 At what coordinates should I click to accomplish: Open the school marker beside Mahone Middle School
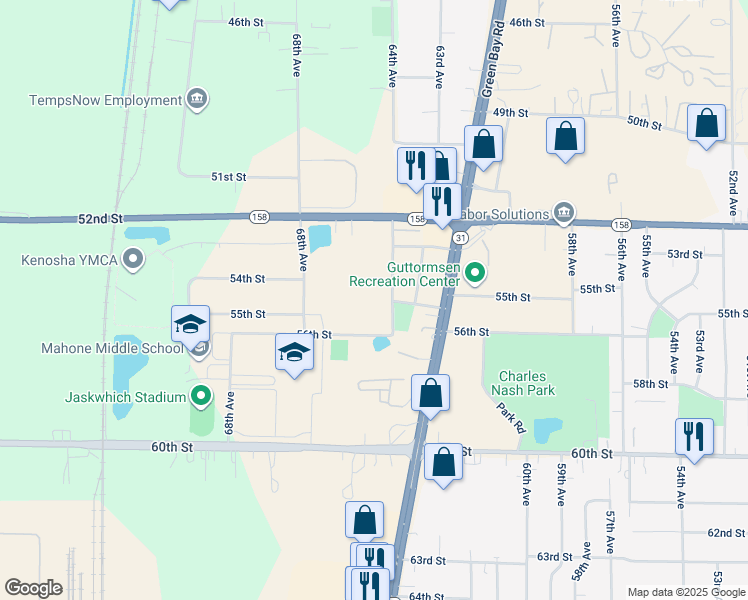pyautogui.click(x=190, y=324)
